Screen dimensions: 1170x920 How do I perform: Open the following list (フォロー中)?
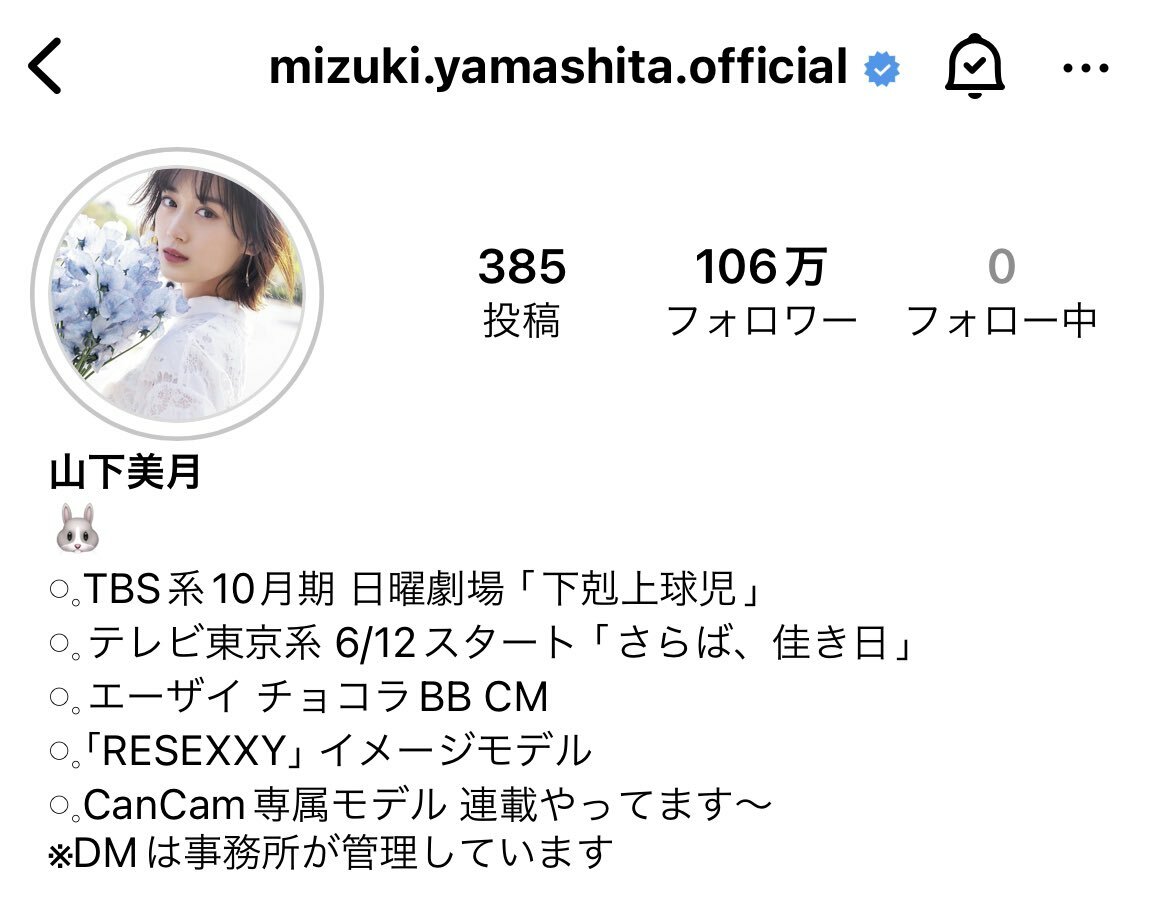[x=1001, y=292]
